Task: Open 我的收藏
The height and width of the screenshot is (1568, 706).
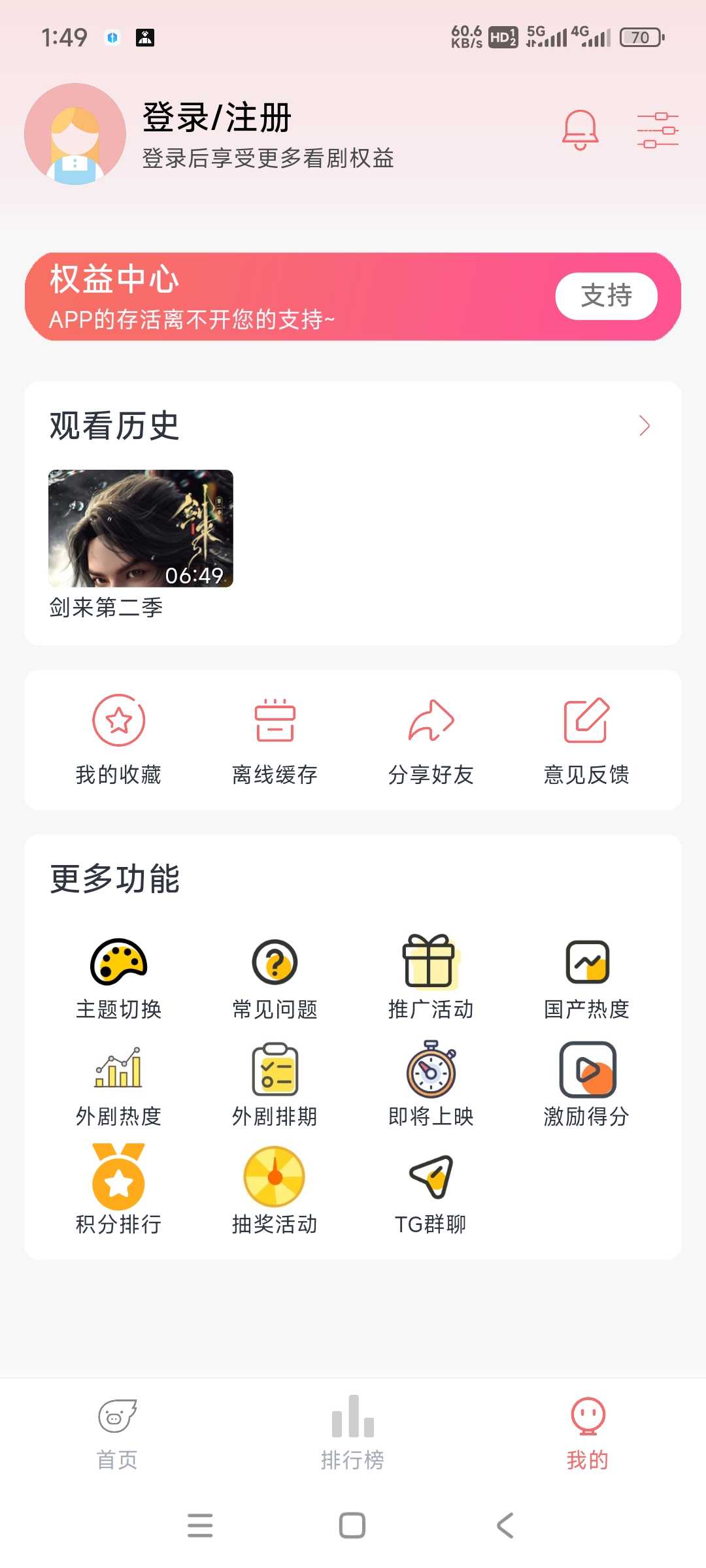Action: point(118,740)
